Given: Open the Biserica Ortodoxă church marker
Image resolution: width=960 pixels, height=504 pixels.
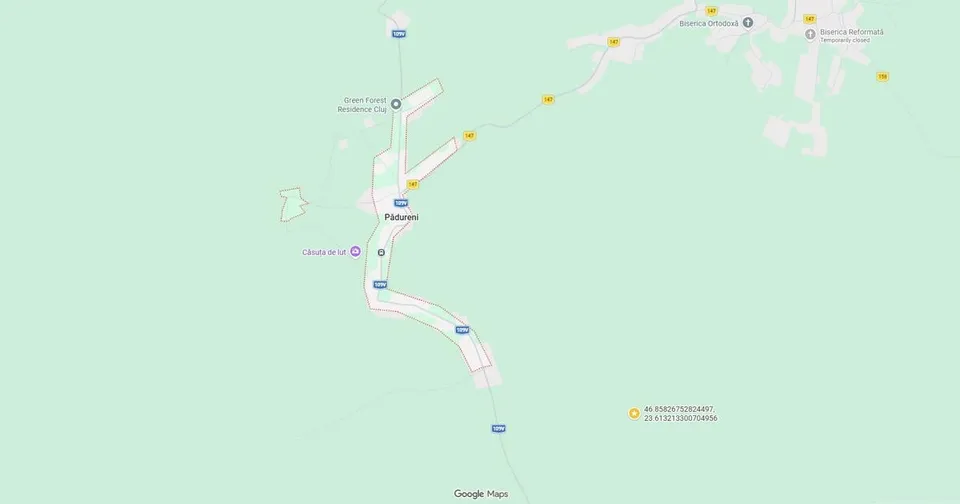Looking at the screenshot, I should (x=748, y=23).
